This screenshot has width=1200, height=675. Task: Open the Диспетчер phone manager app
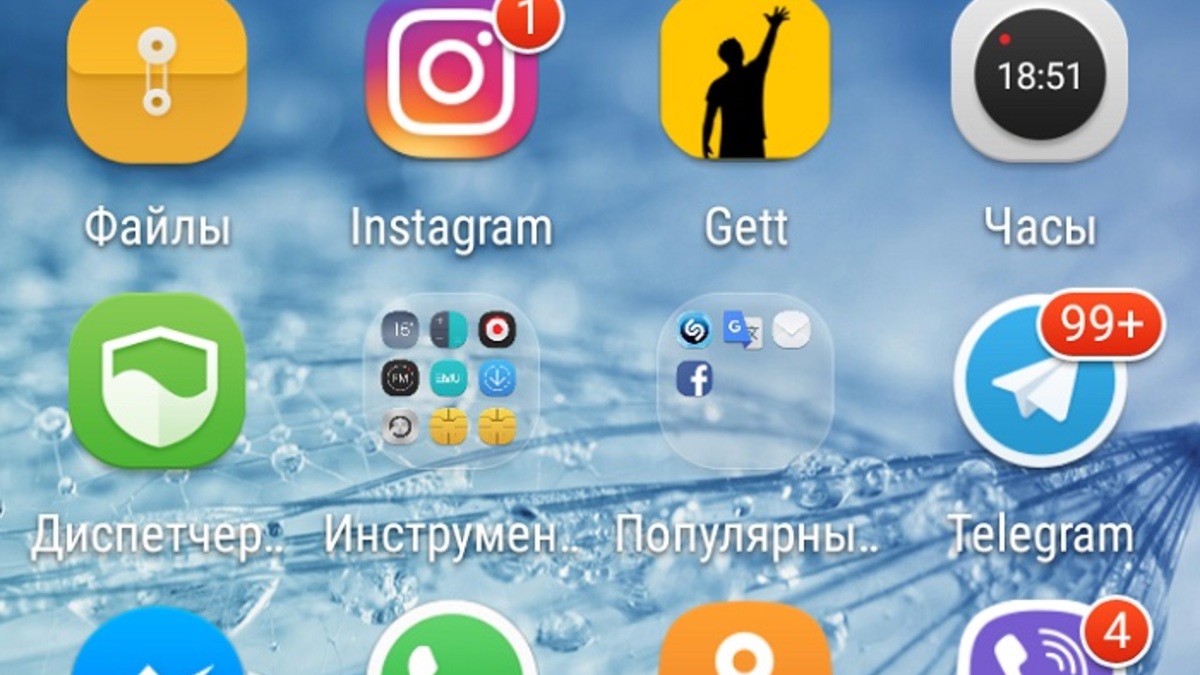pos(156,381)
